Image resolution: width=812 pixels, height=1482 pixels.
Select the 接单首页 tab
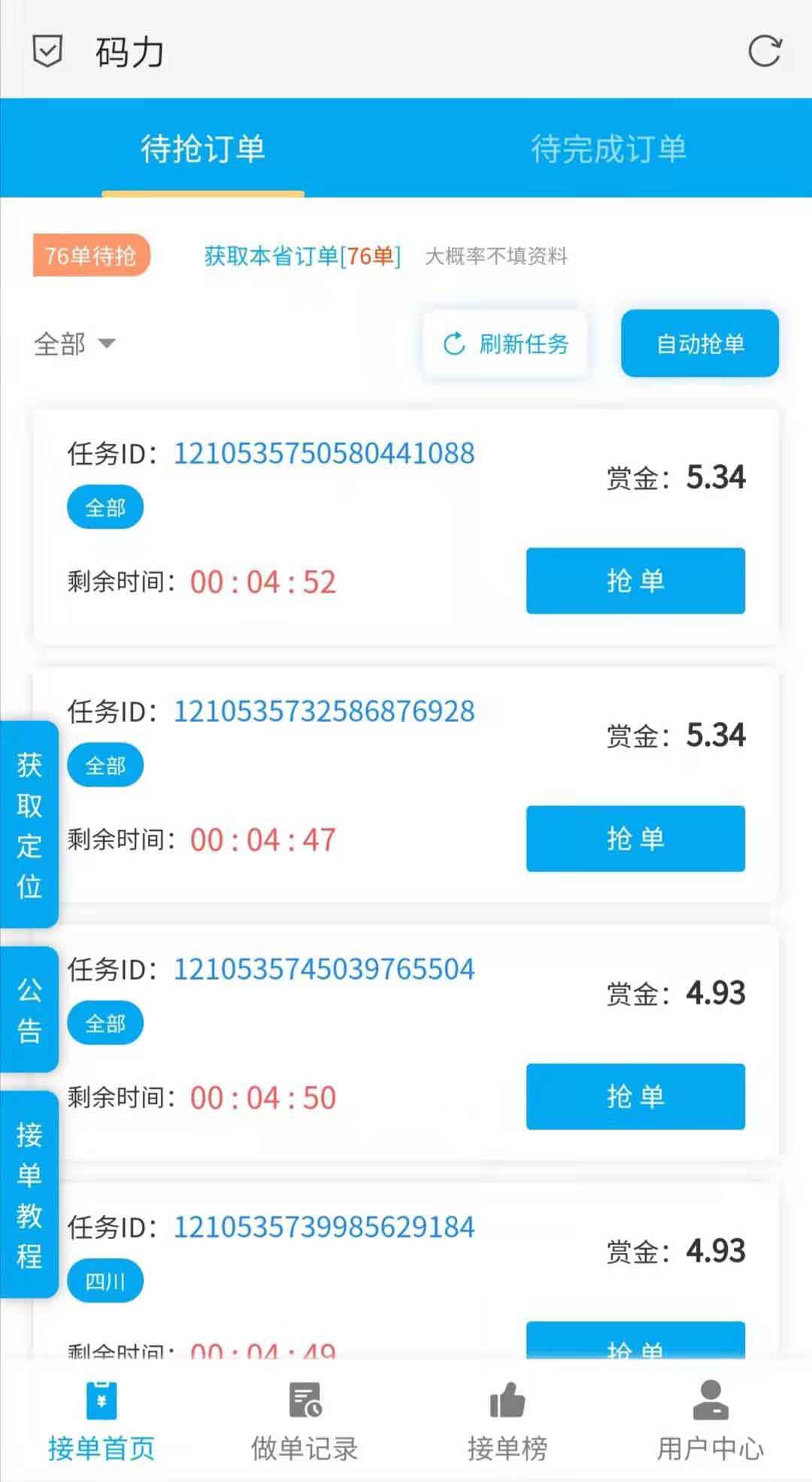coord(101,1421)
